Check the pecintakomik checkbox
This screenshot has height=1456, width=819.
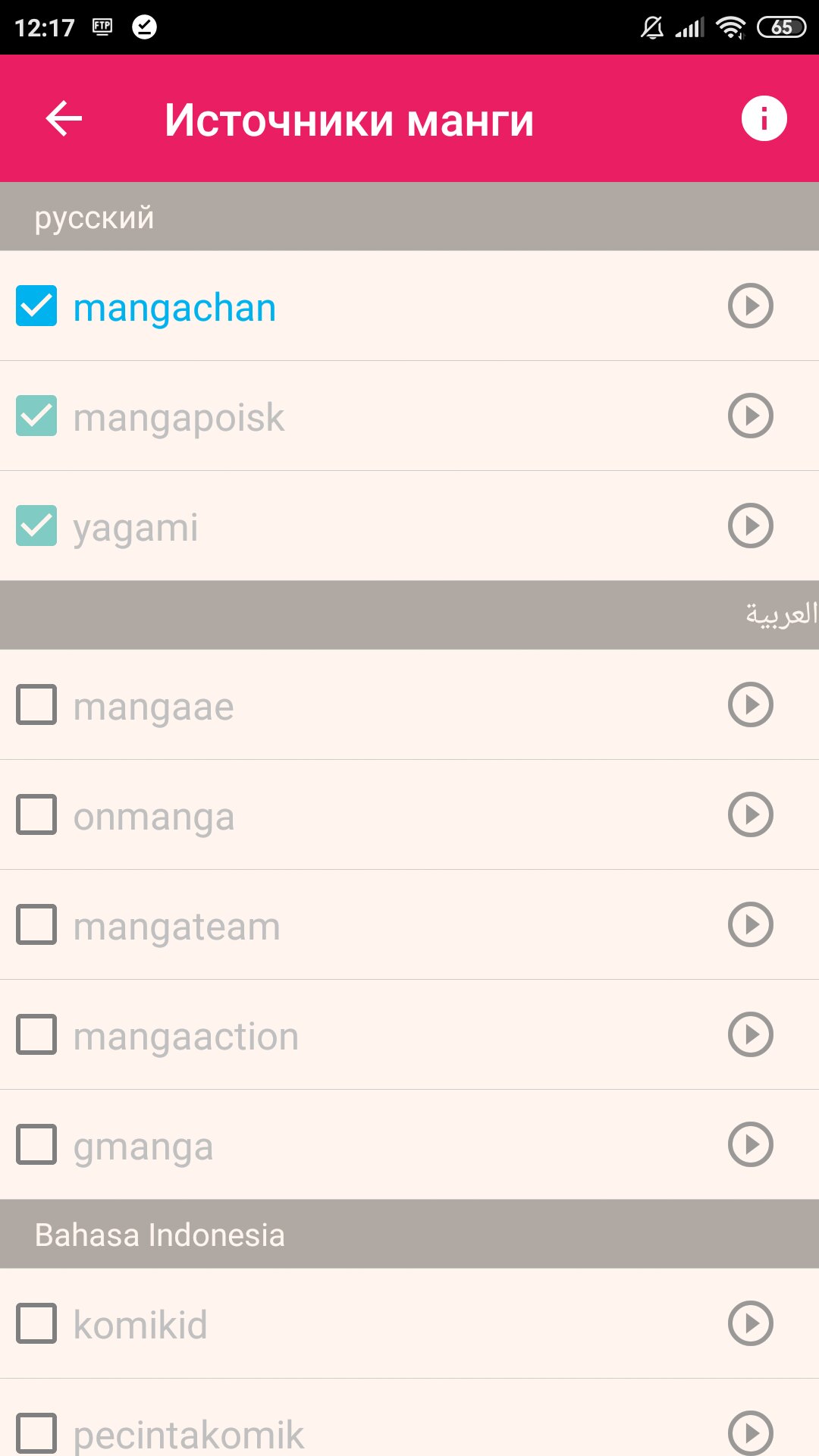point(36,1433)
